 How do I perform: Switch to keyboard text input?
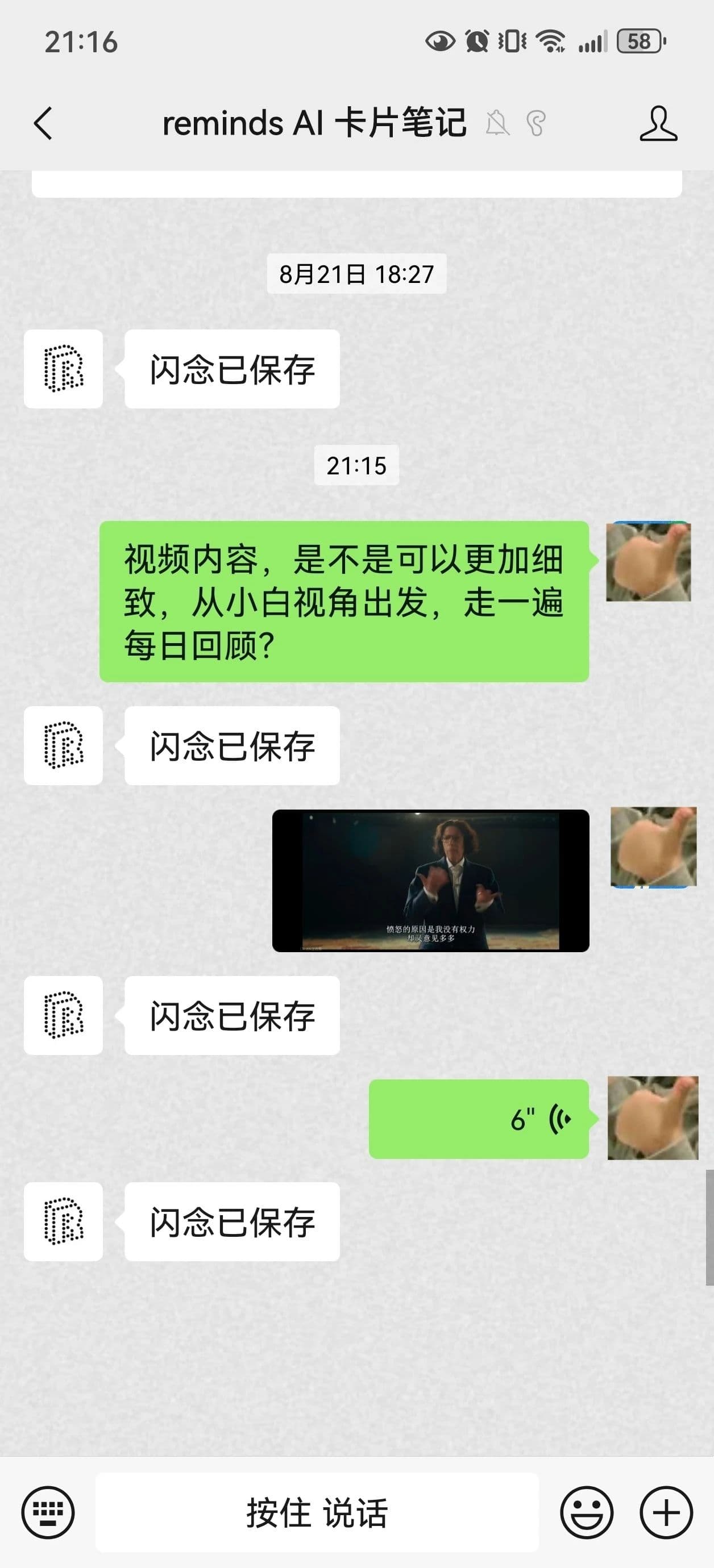click(48, 1512)
